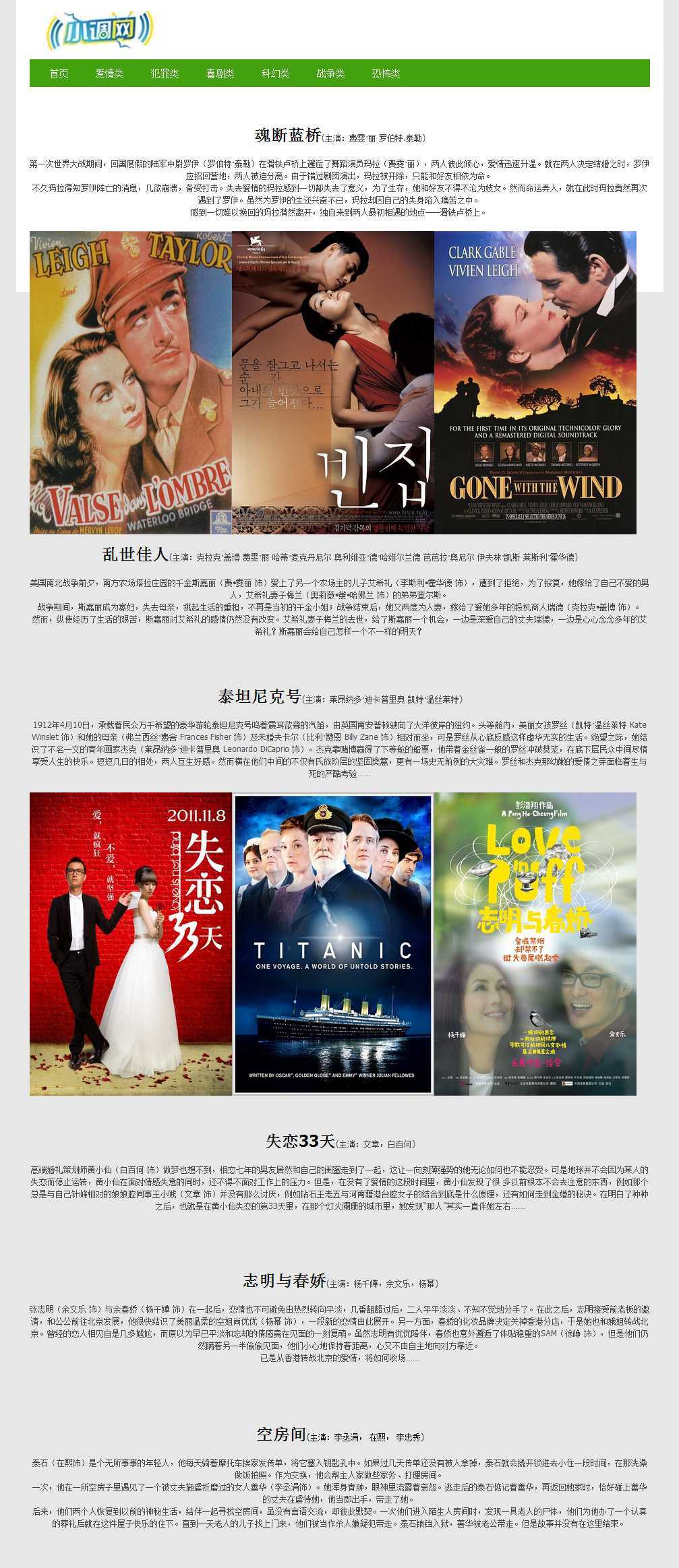Switch to the 恐怖类 category

tap(386, 73)
